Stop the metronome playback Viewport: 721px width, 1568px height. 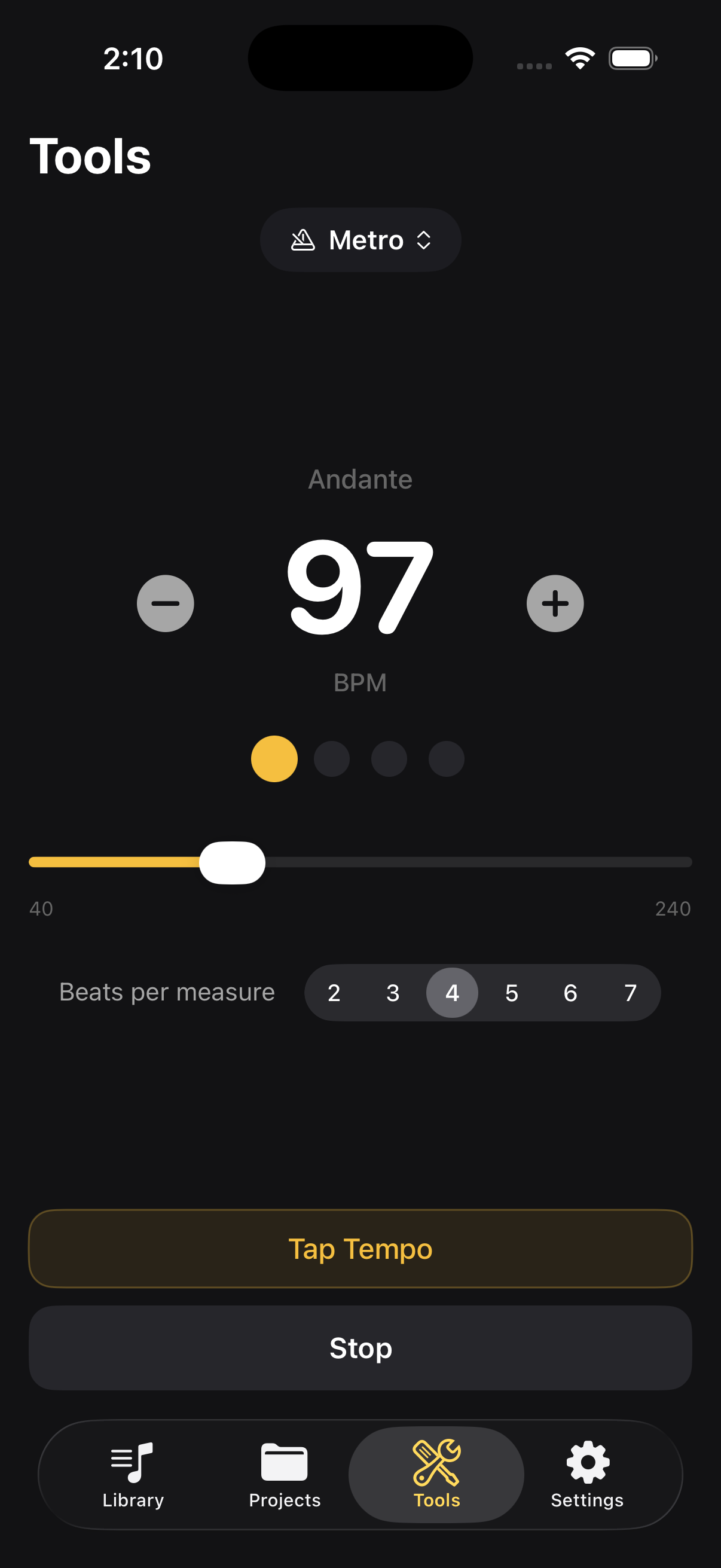[360, 1348]
